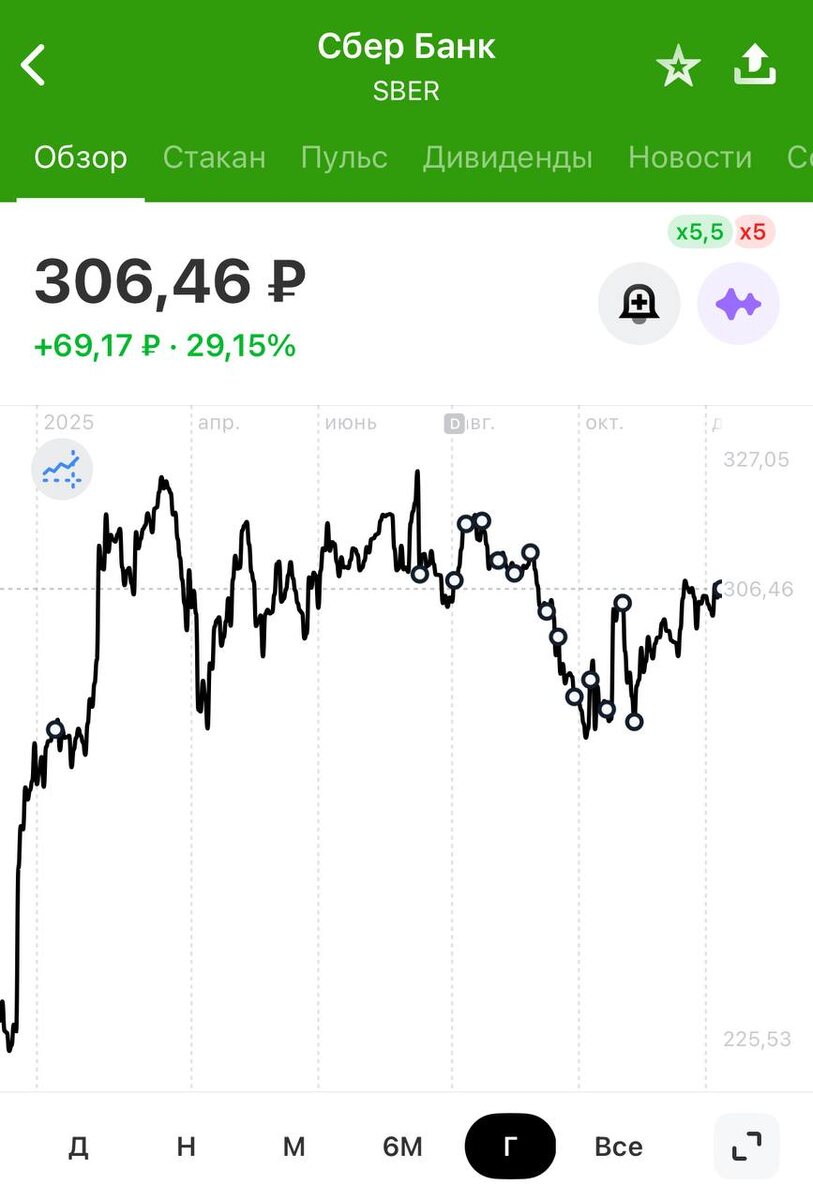The height and width of the screenshot is (1200, 813).
Task: Open the purple AI assistant button
Action: tap(738, 304)
